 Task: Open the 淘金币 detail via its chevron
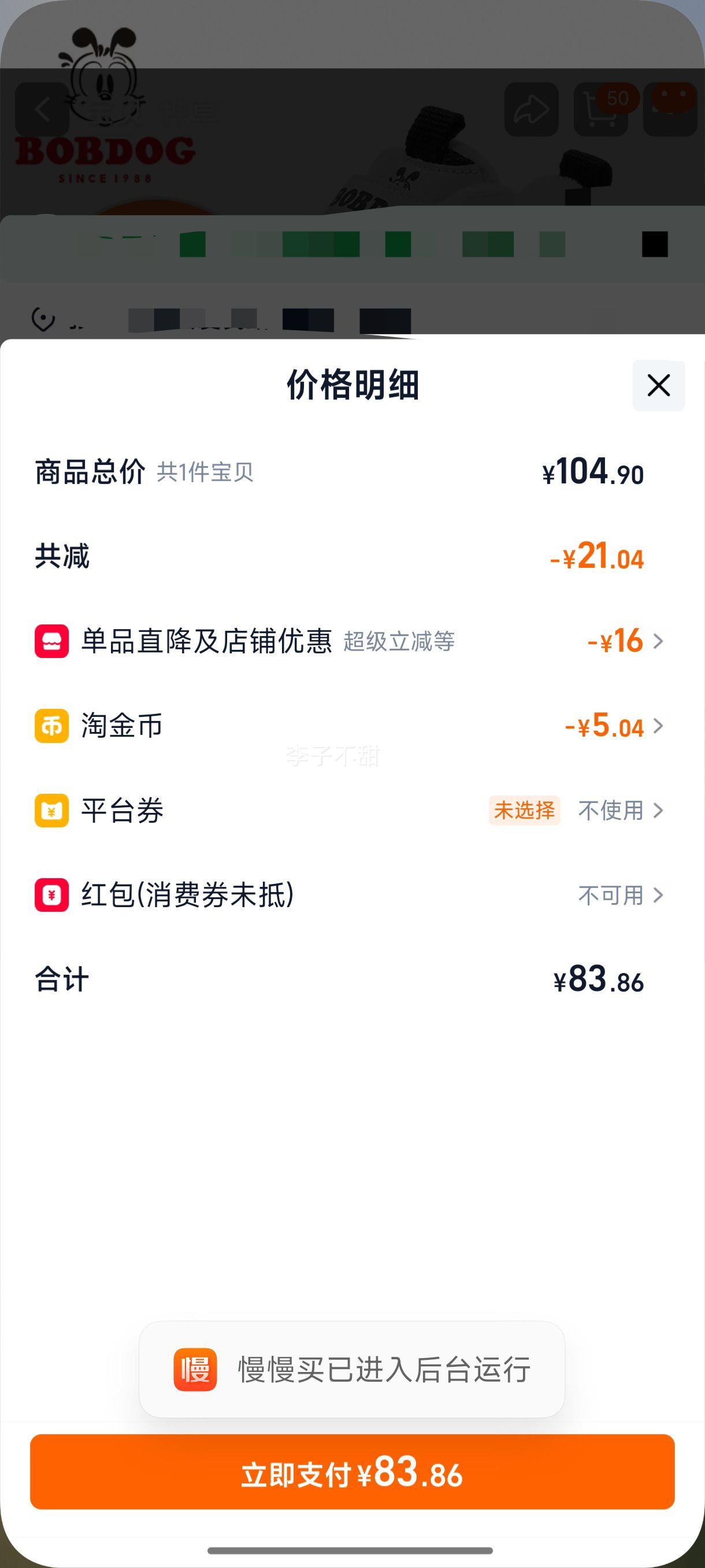659,726
